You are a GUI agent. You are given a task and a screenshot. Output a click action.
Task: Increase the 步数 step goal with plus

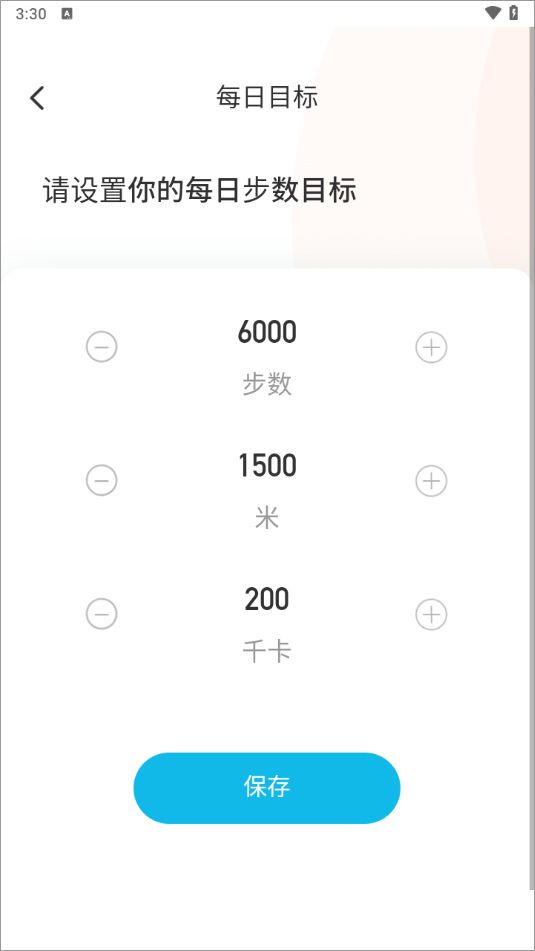[x=431, y=347]
